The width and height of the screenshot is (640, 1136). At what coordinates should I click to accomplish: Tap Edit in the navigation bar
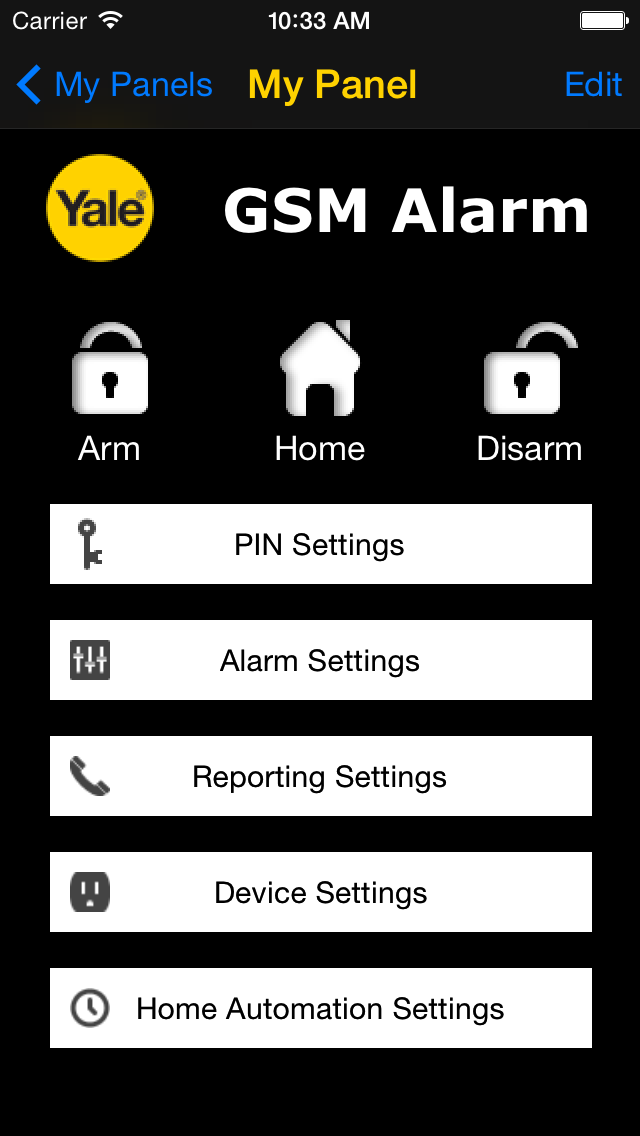click(x=593, y=85)
